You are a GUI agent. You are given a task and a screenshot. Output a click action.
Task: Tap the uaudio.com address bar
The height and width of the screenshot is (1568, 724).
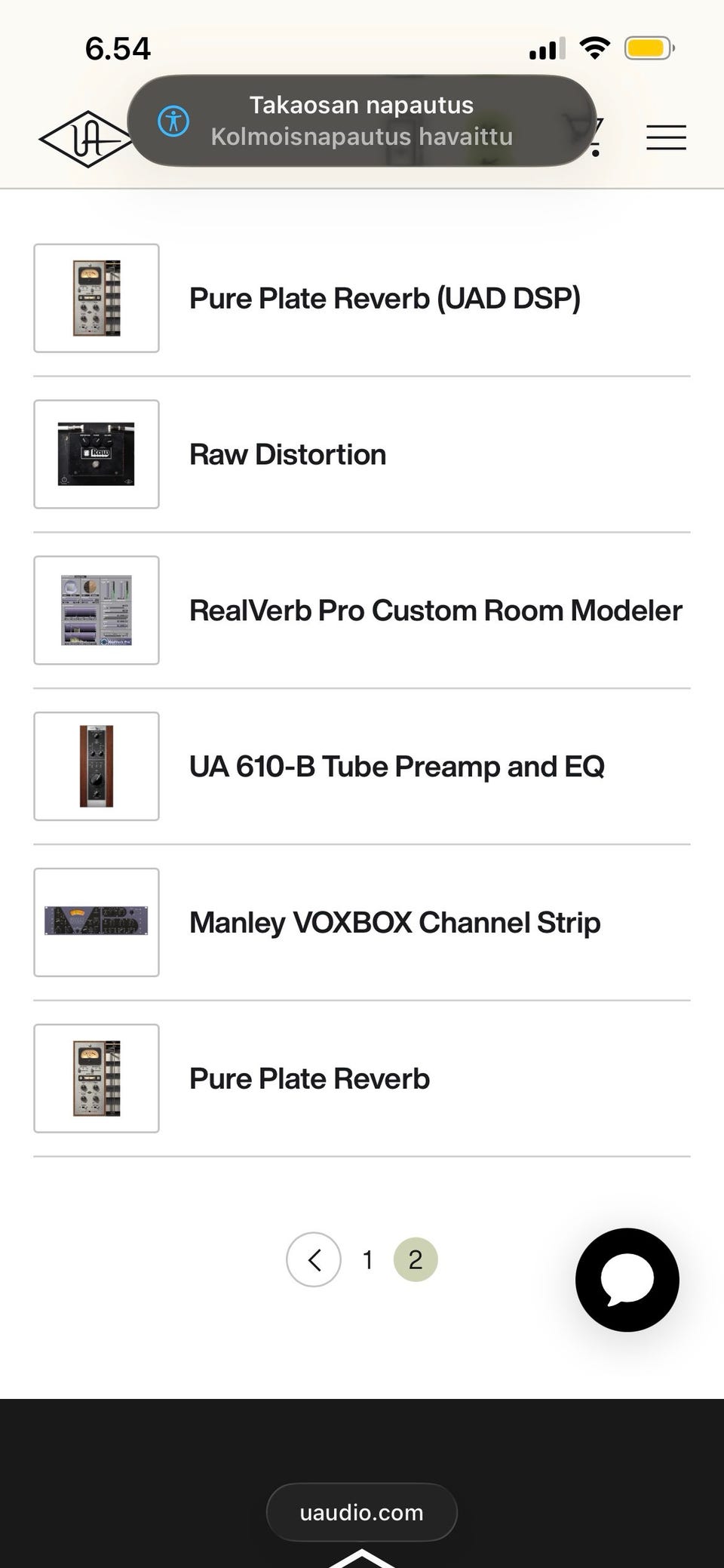pyautogui.click(x=362, y=1512)
